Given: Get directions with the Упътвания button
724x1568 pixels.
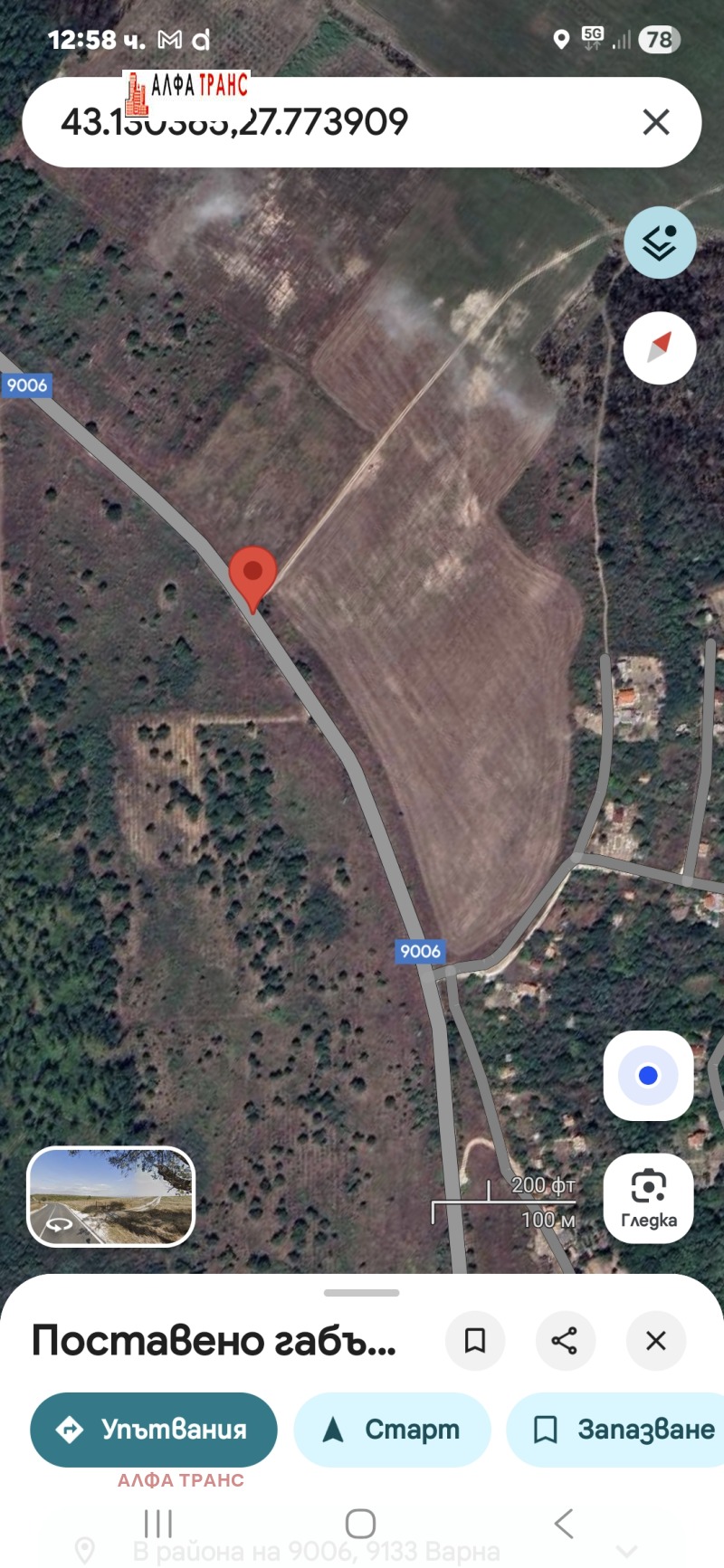Looking at the screenshot, I should click(154, 1430).
